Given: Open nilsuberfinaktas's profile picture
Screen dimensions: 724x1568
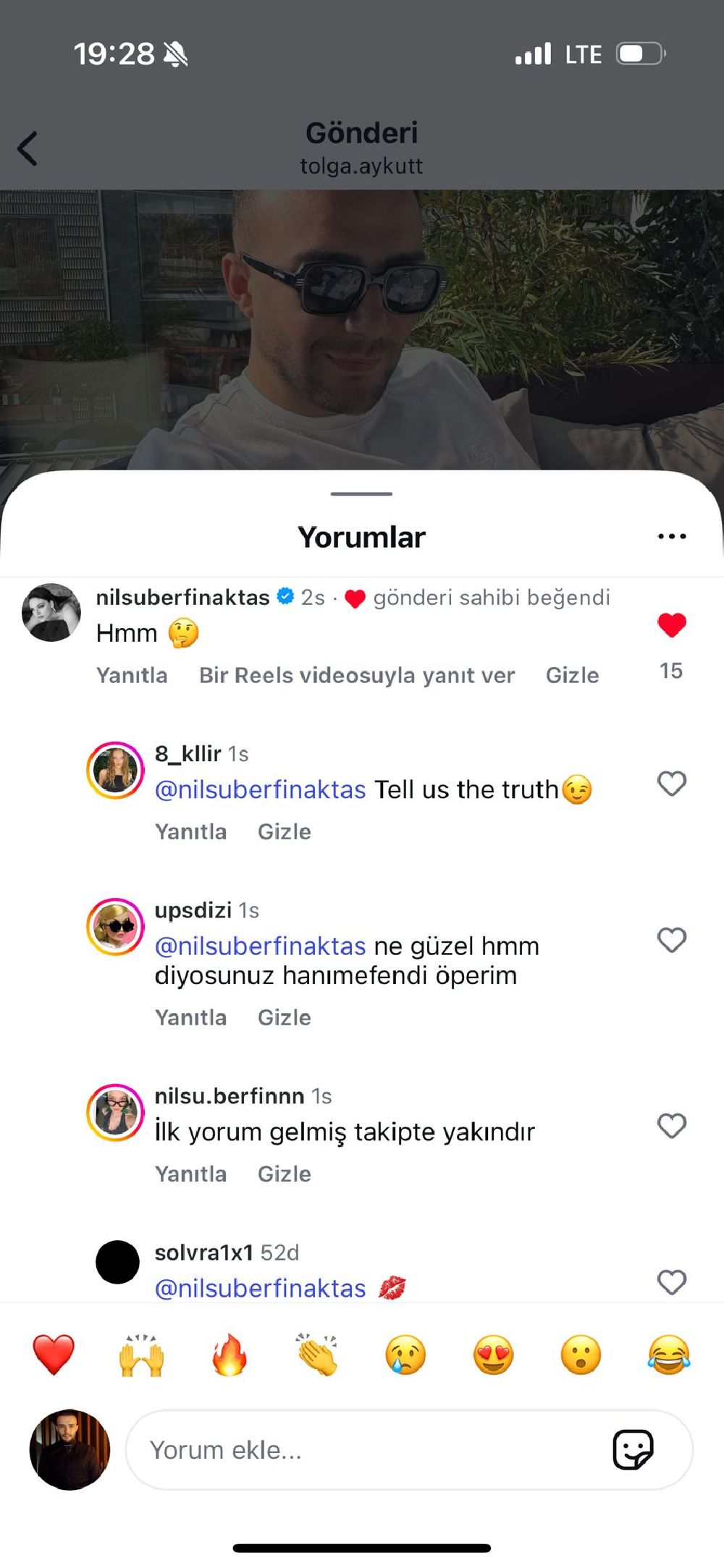Looking at the screenshot, I should click(51, 612).
